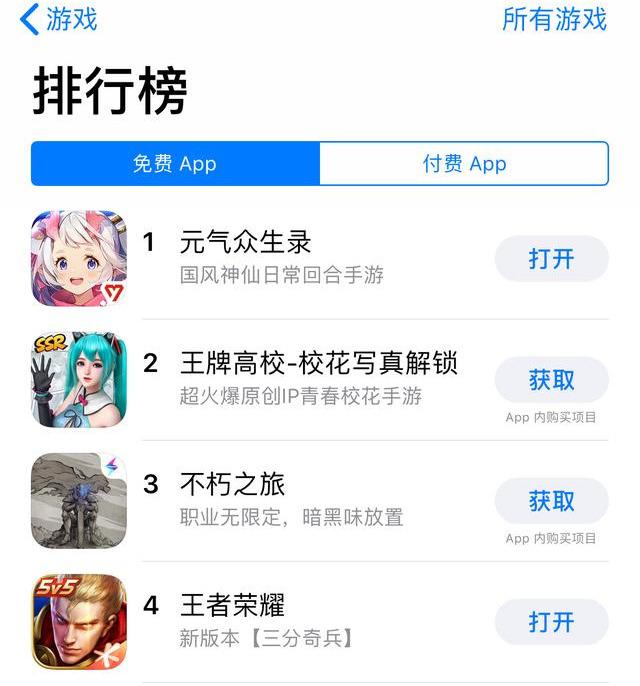Open 王者荣耀 with 打开 button
The height and width of the screenshot is (686, 640).
point(551,622)
